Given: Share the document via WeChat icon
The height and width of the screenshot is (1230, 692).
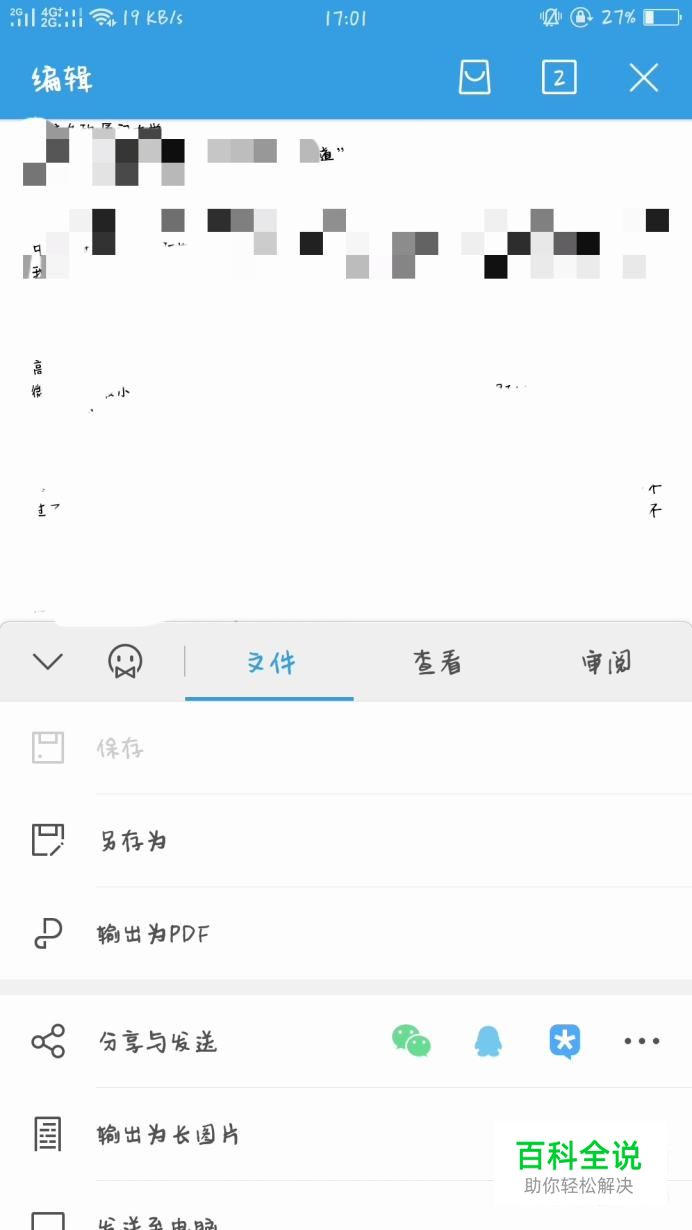Looking at the screenshot, I should [x=411, y=1041].
